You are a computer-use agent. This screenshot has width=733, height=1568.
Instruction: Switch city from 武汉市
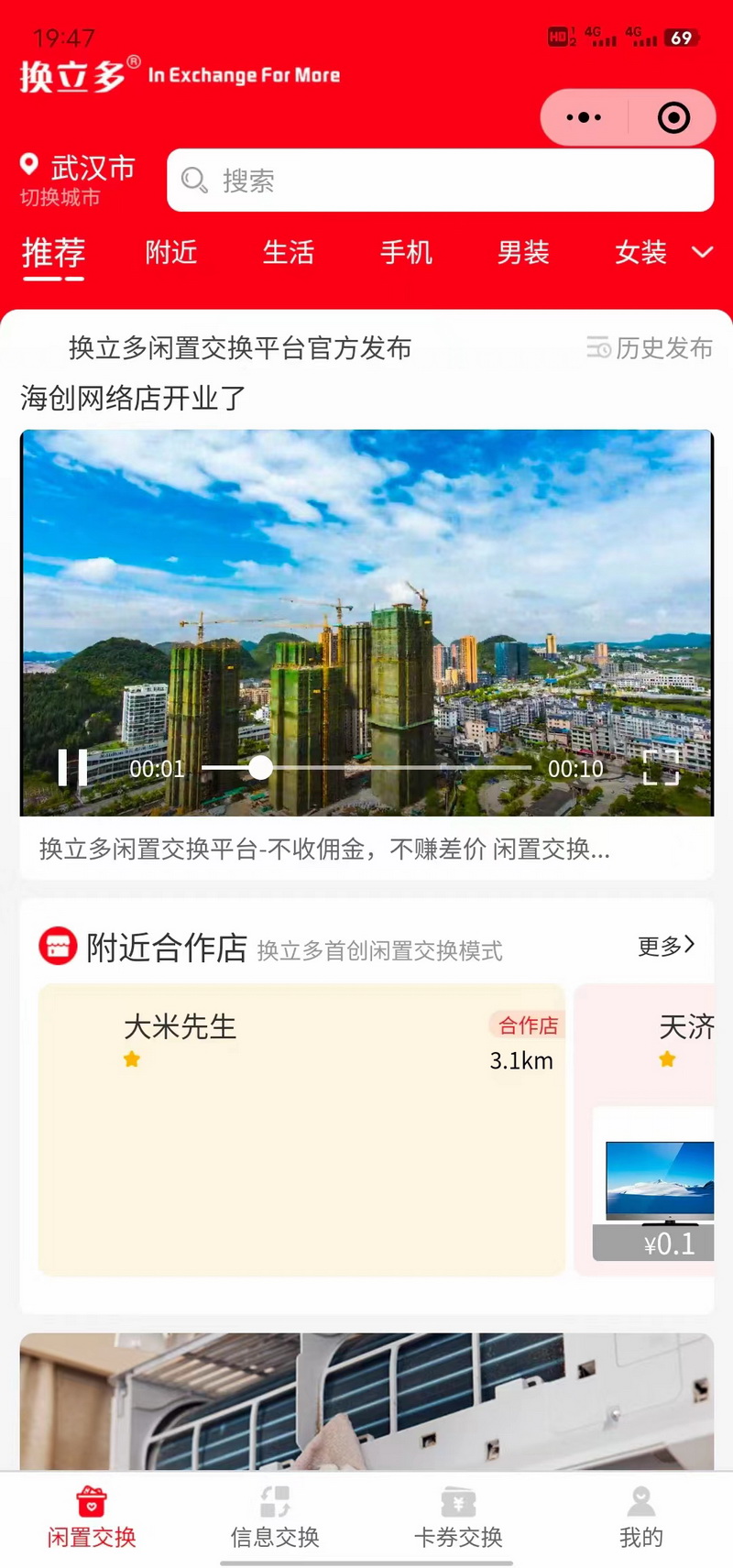pyautogui.click(x=78, y=180)
